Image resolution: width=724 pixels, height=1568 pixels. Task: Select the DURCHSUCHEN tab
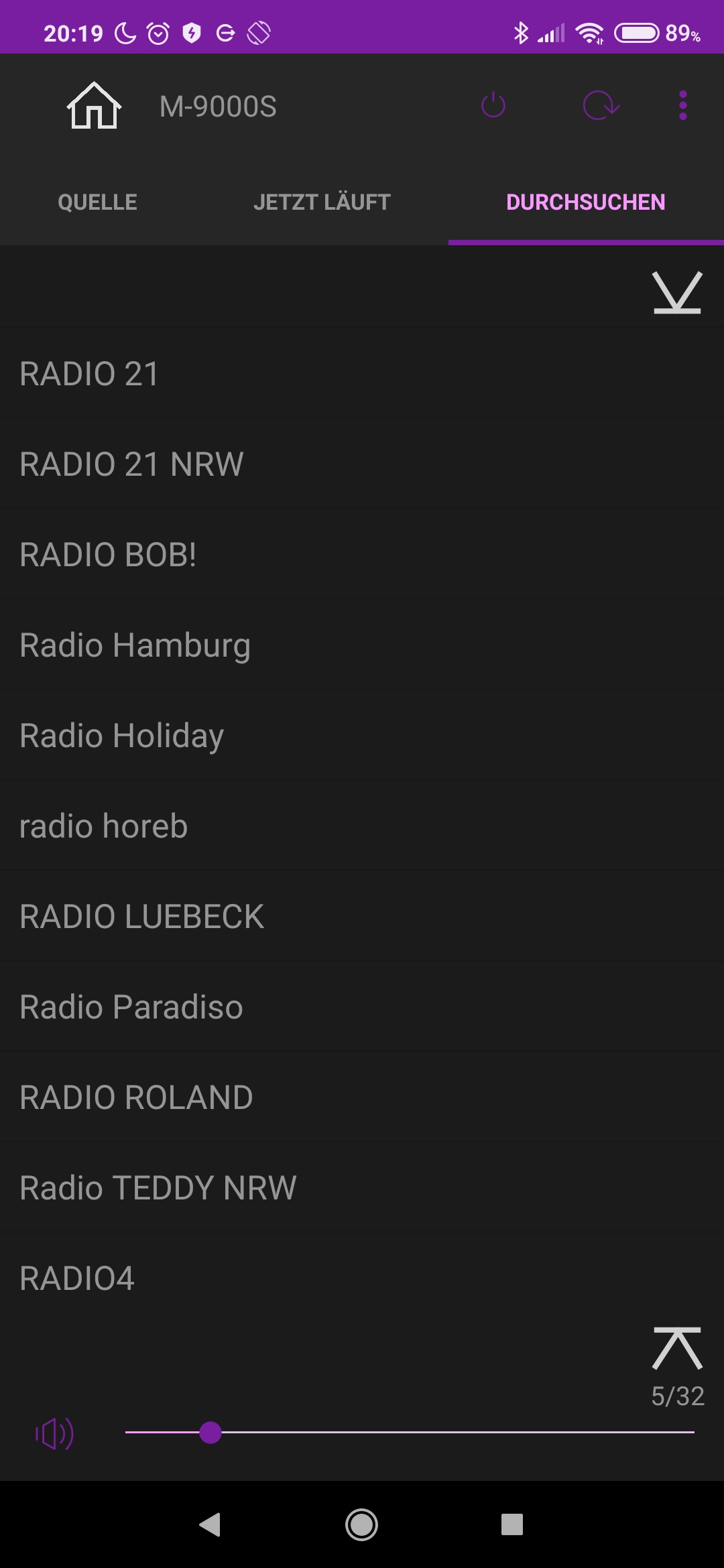(585, 202)
